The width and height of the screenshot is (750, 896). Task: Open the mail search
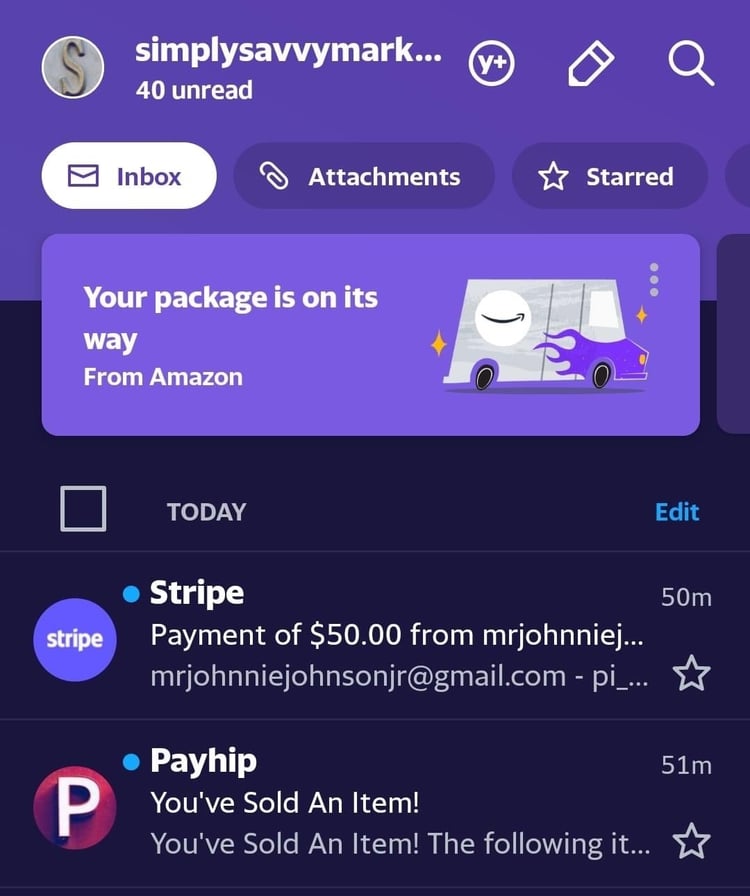tap(690, 65)
